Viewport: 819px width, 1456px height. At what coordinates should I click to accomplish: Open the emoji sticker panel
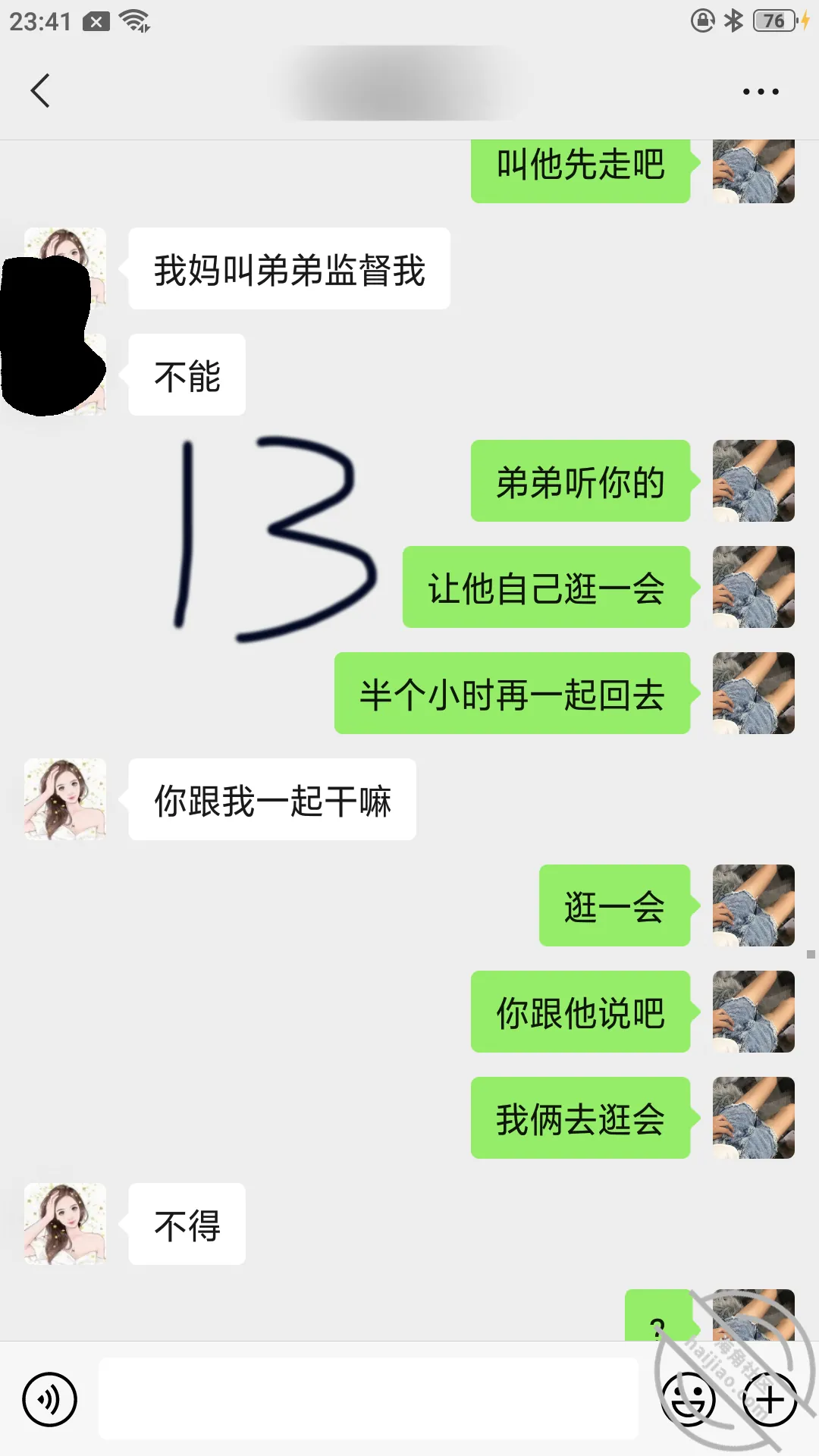coord(689,1399)
